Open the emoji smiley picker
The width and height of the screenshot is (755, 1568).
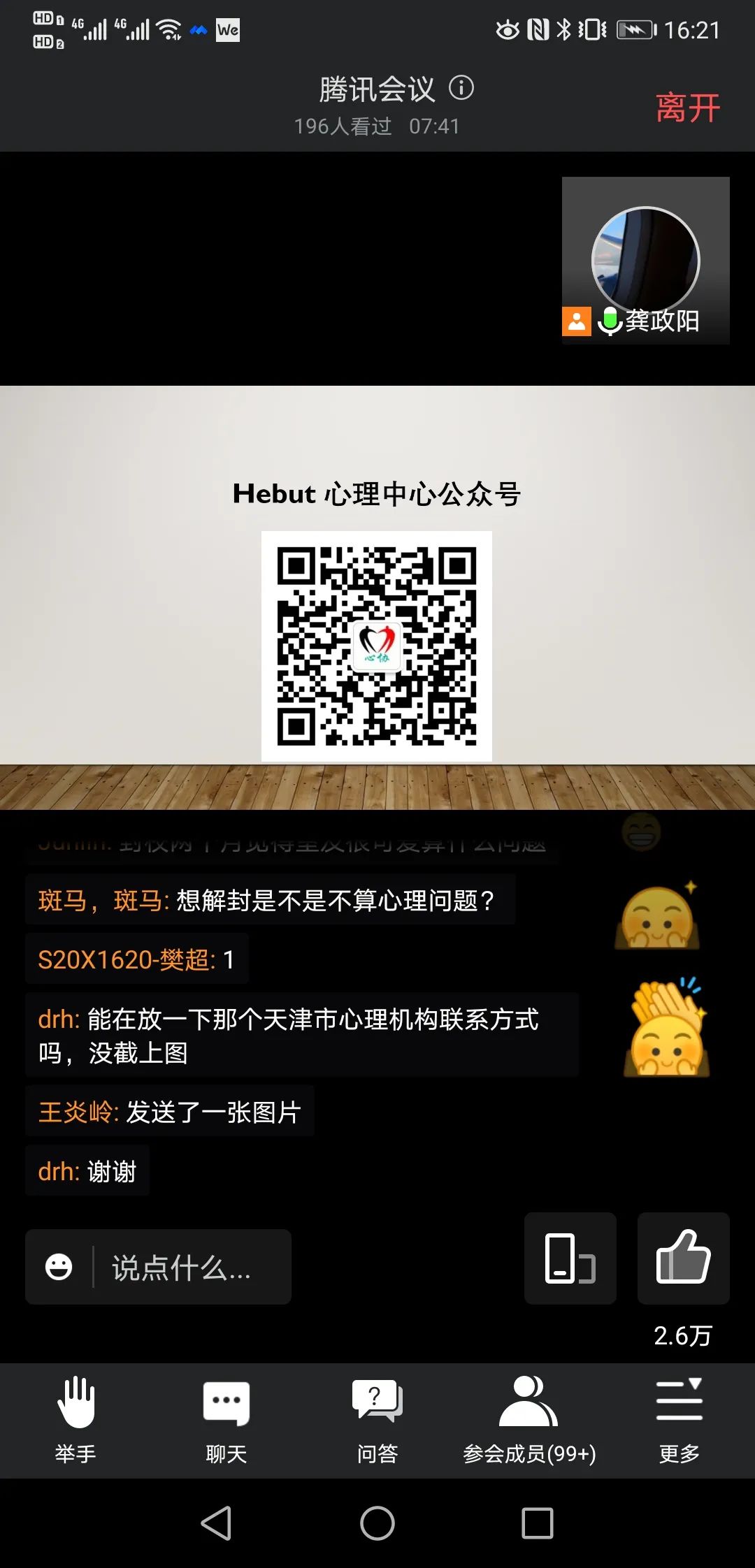pyautogui.click(x=59, y=1267)
